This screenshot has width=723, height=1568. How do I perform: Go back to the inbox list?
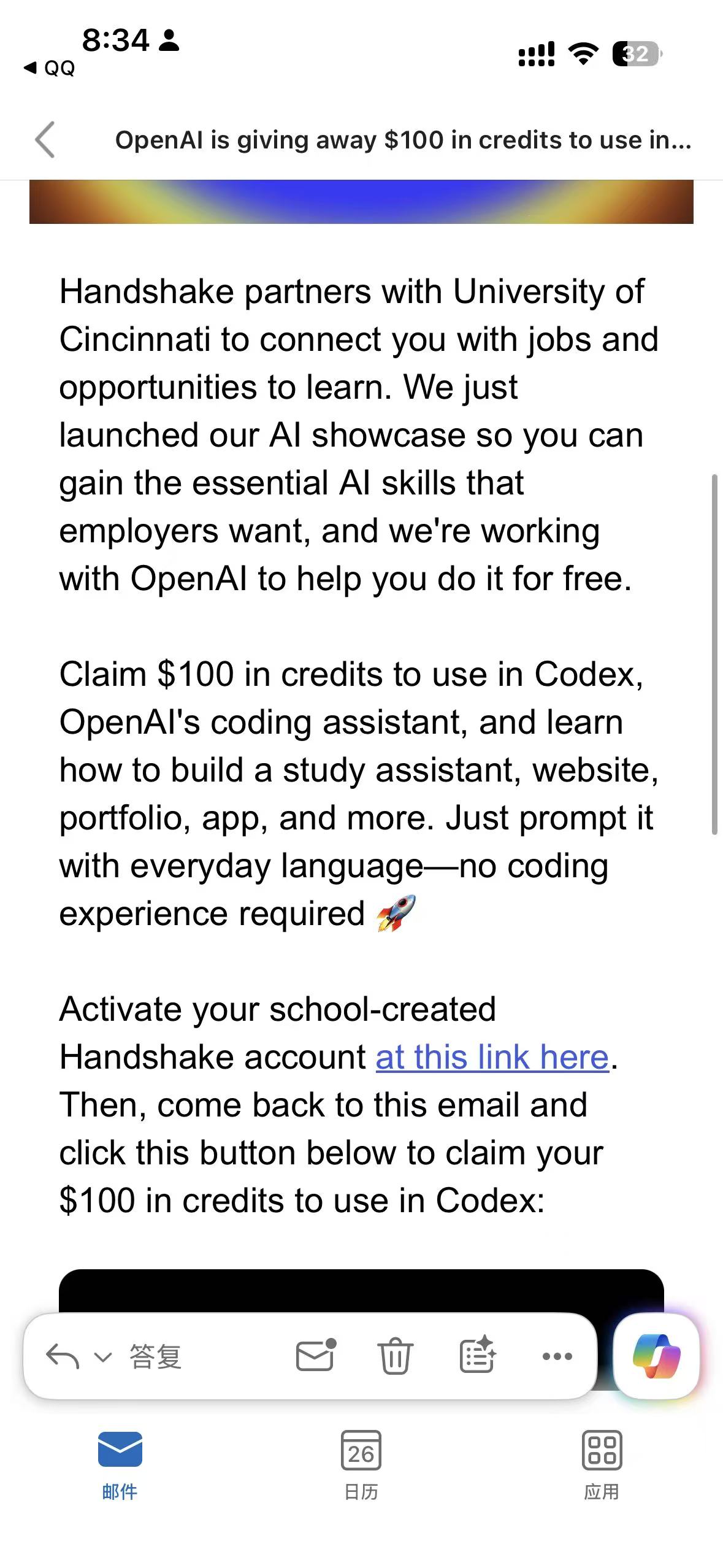(45, 140)
